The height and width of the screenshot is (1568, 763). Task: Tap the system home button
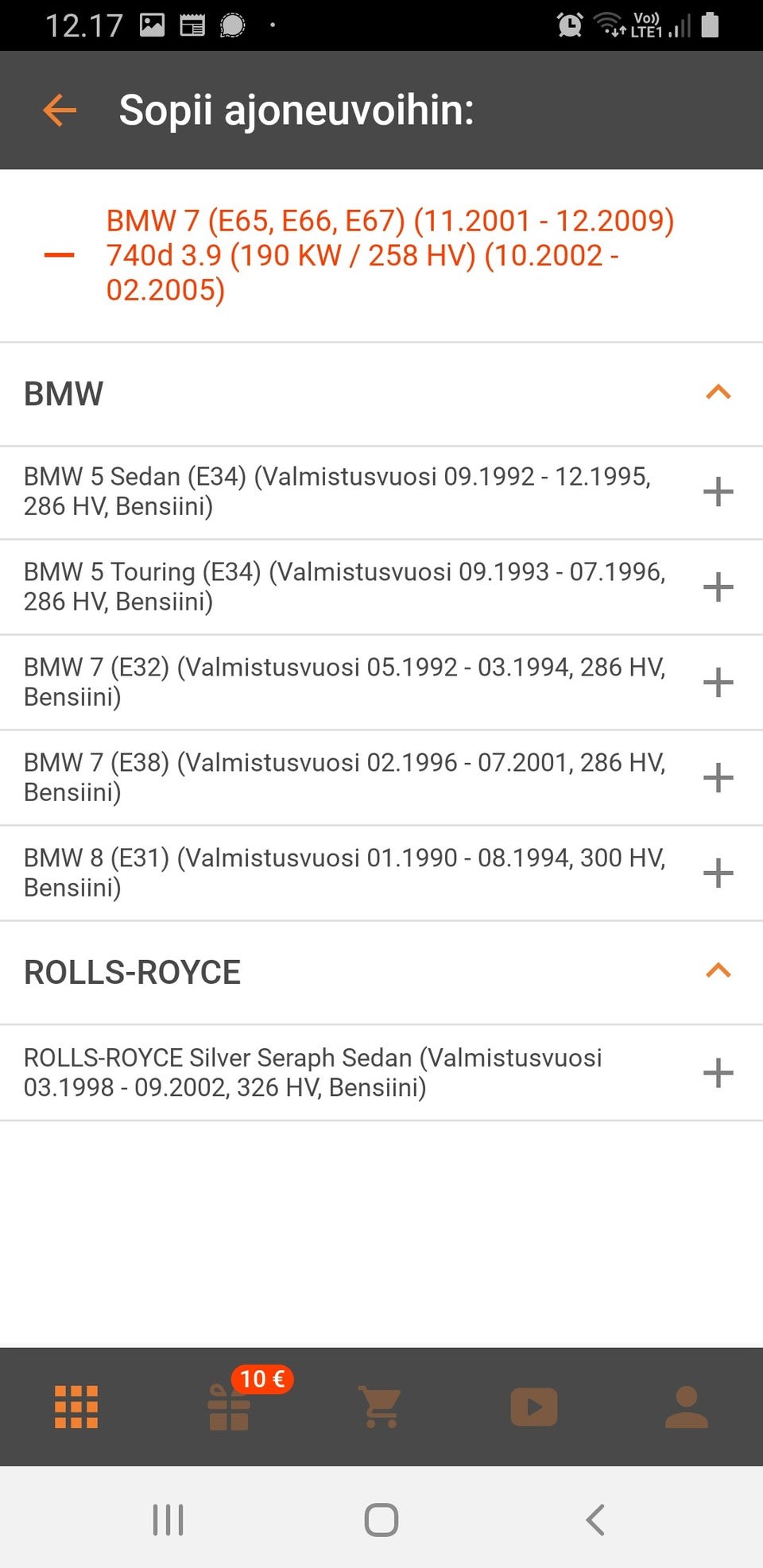coord(381,1520)
